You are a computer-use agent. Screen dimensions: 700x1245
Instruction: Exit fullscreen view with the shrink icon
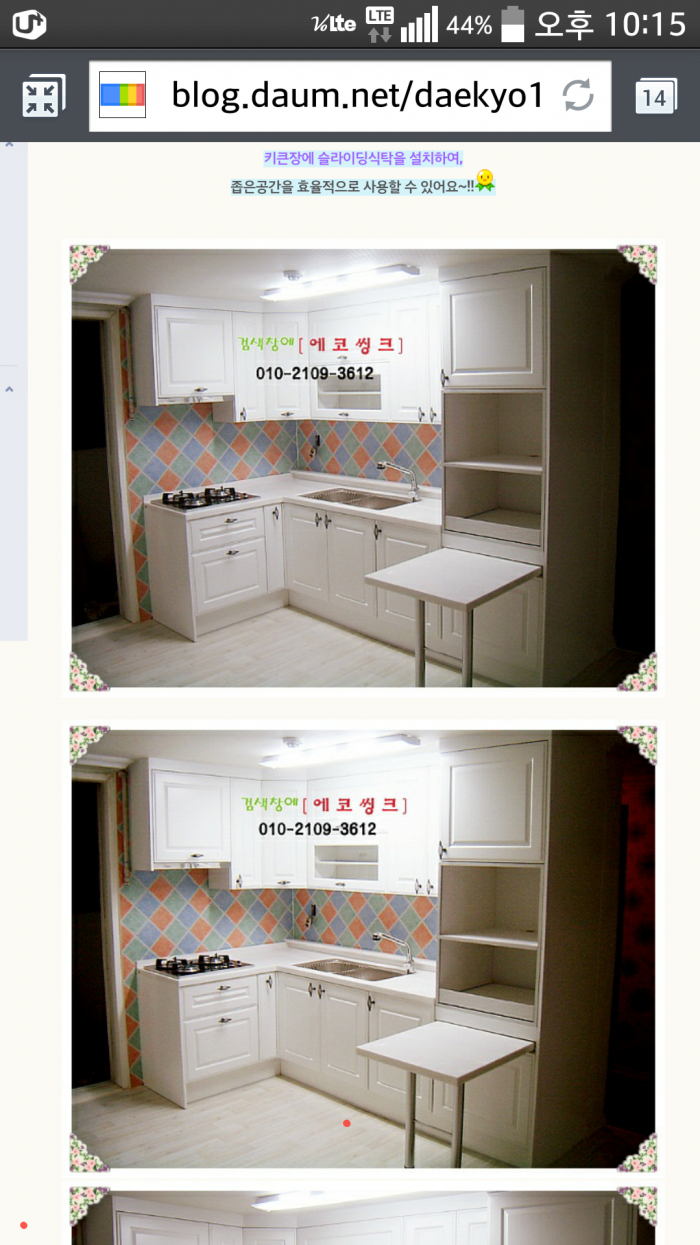pos(42,97)
